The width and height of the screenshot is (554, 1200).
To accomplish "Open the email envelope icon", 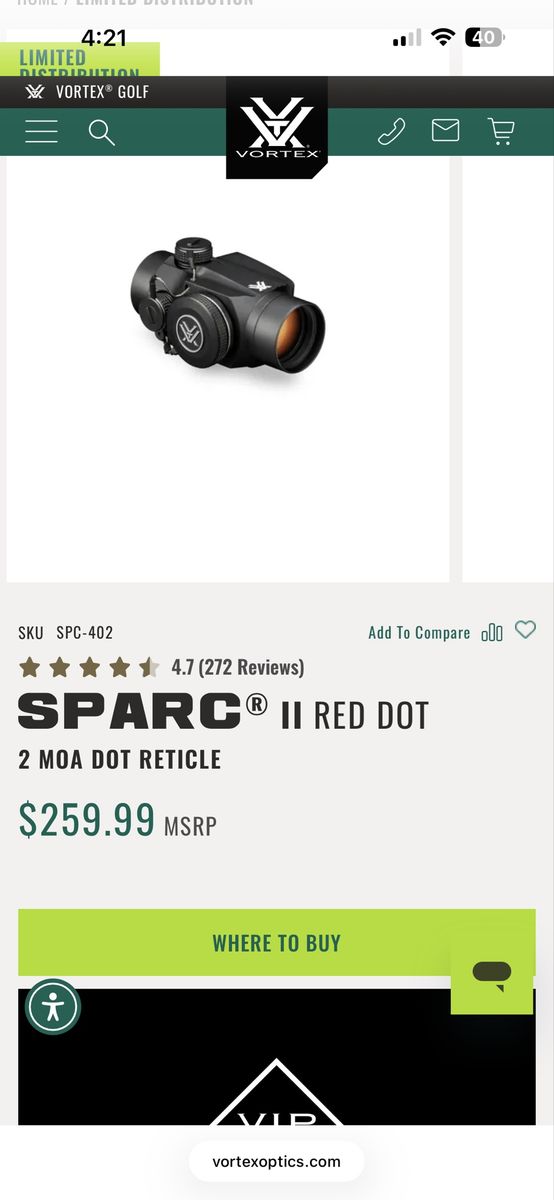I will click(x=445, y=130).
